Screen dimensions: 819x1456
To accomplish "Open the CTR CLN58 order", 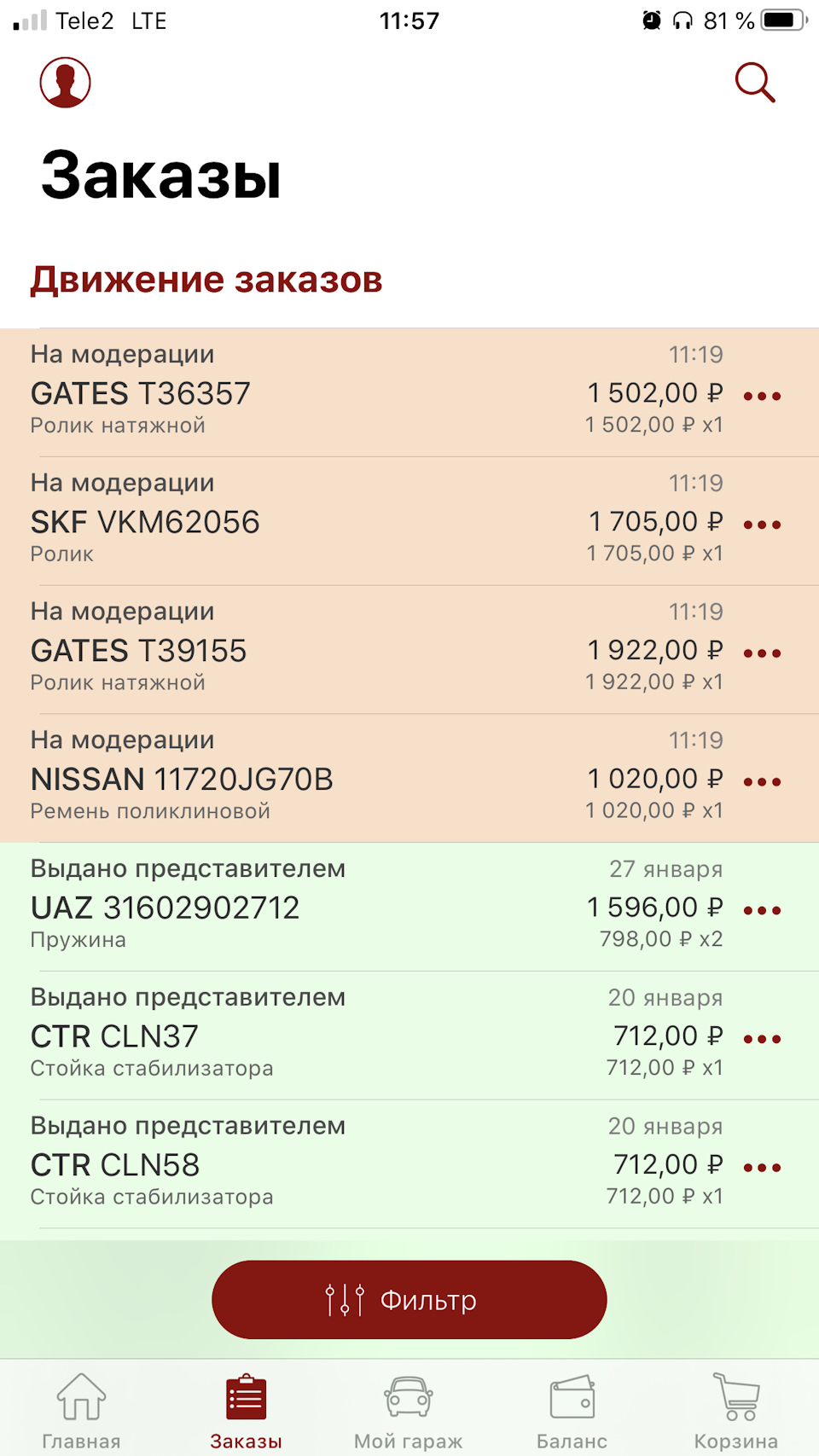I will coord(341,1165).
